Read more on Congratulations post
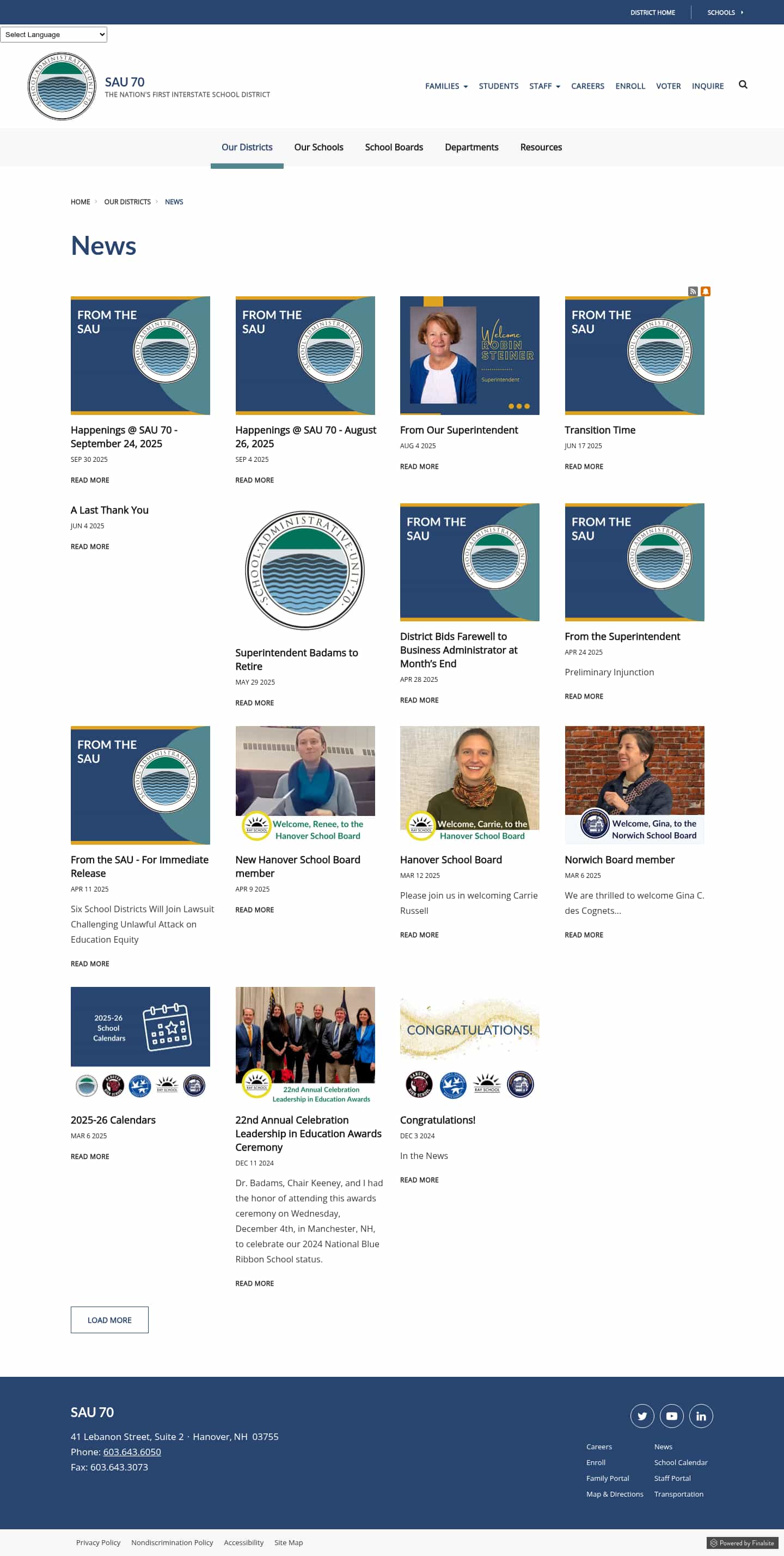The height and width of the screenshot is (1556, 784). pyautogui.click(x=419, y=1180)
